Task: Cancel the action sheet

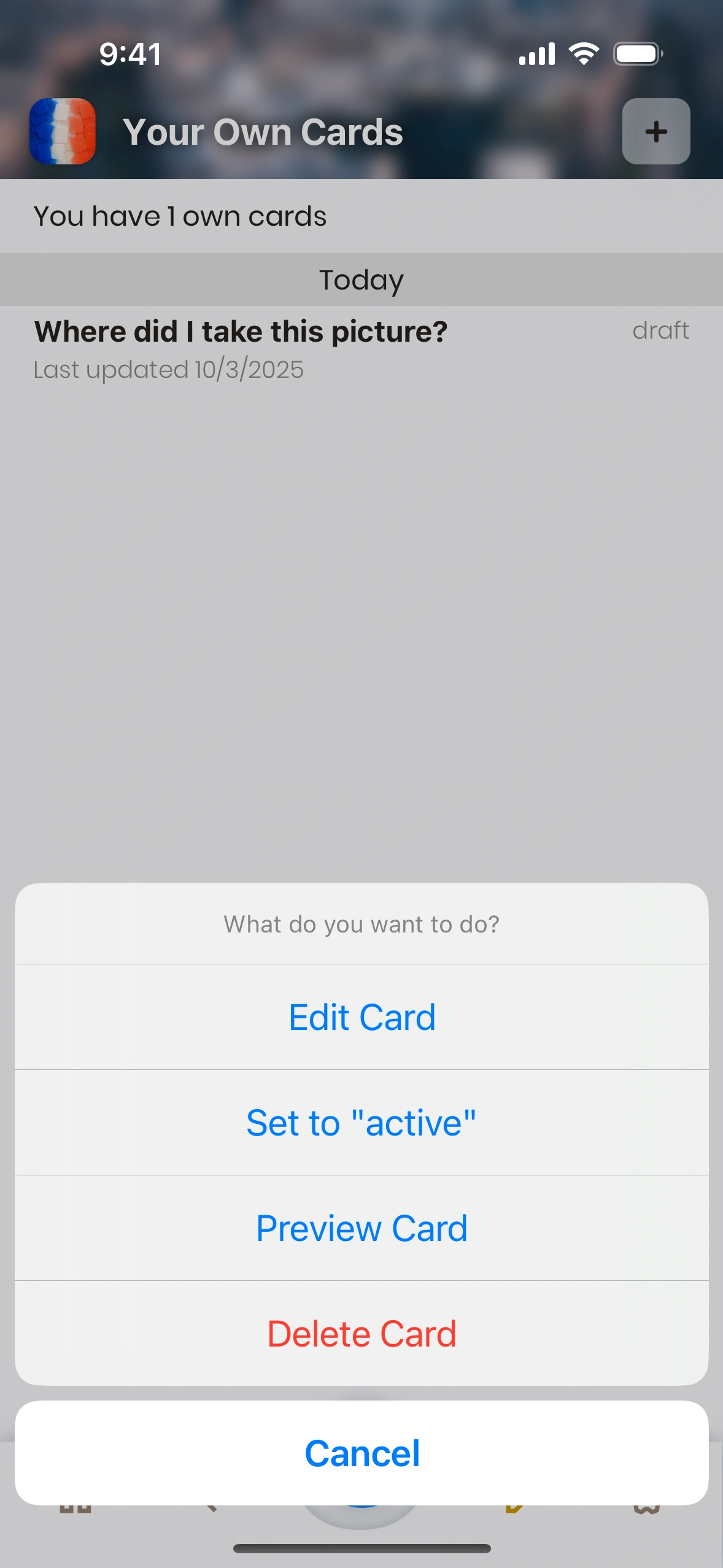Action: [x=361, y=1453]
